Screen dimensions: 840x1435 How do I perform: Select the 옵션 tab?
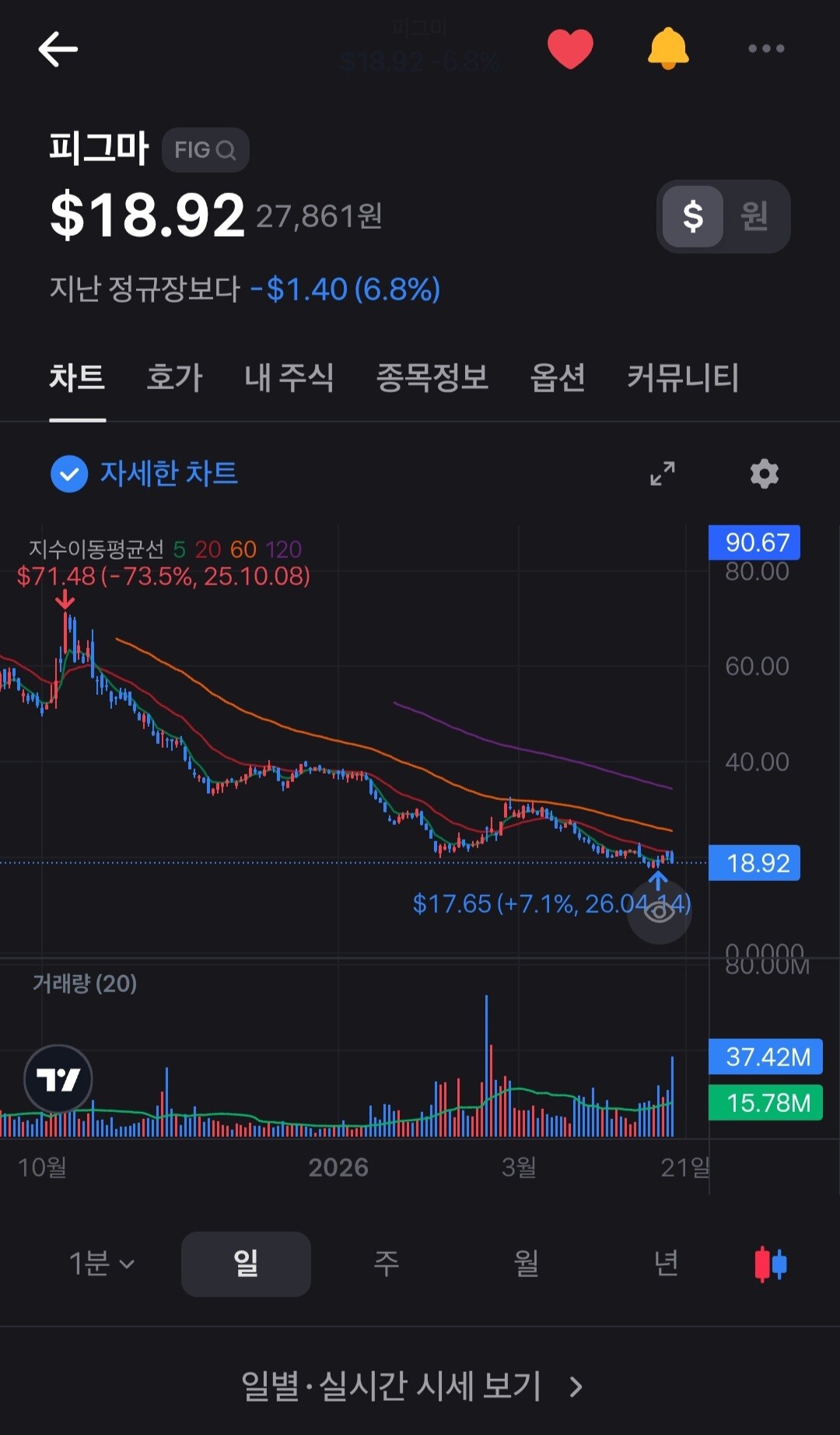point(558,378)
